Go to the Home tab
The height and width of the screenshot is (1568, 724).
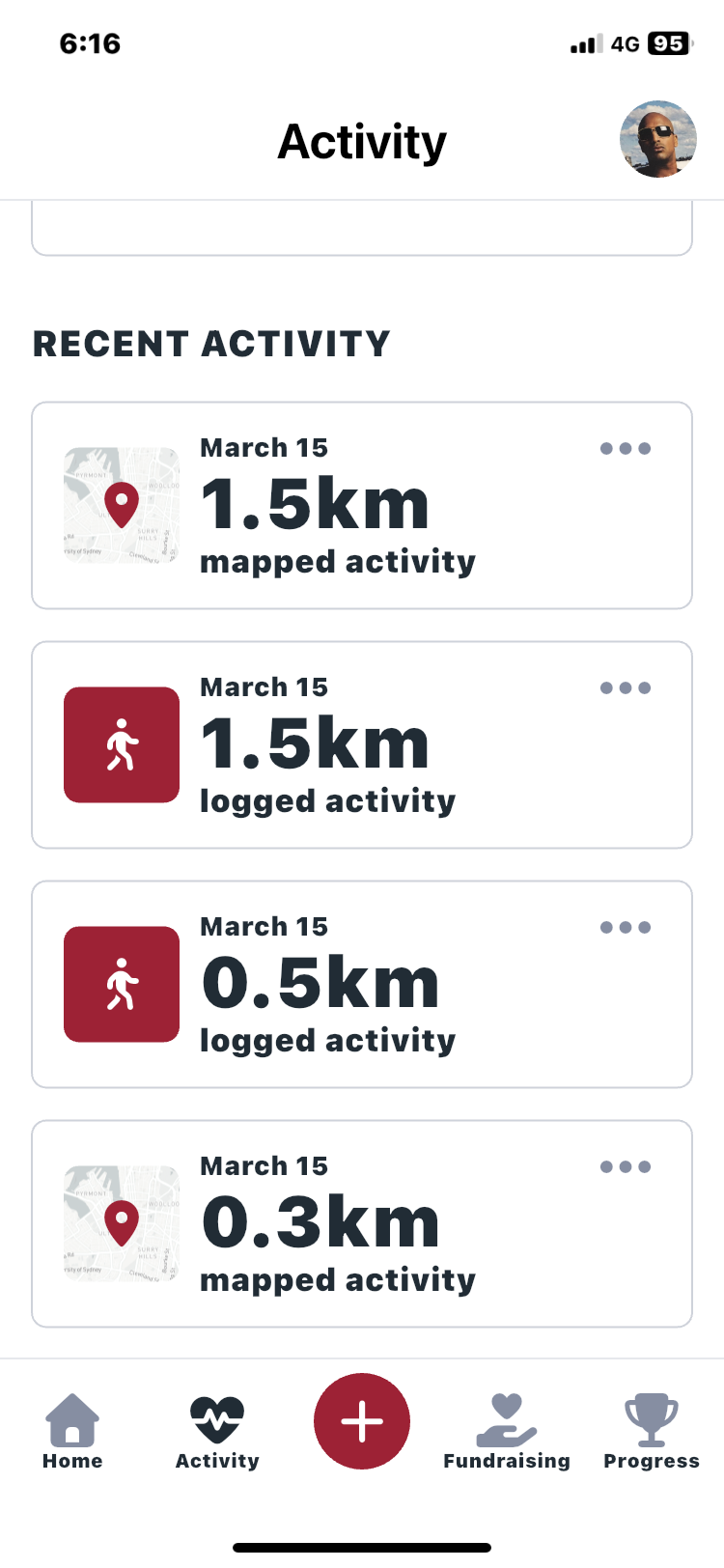pyautogui.click(x=72, y=1433)
